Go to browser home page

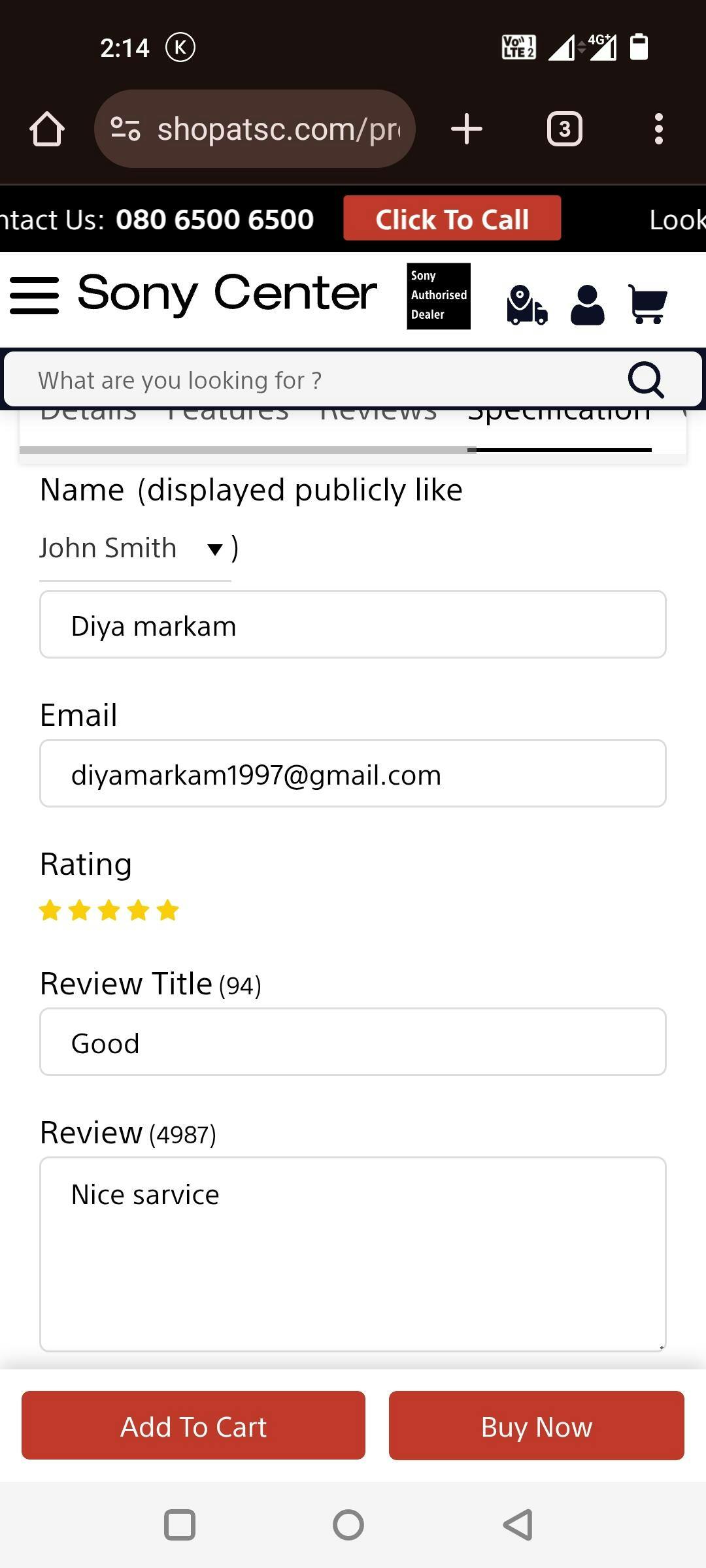pos(47,129)
